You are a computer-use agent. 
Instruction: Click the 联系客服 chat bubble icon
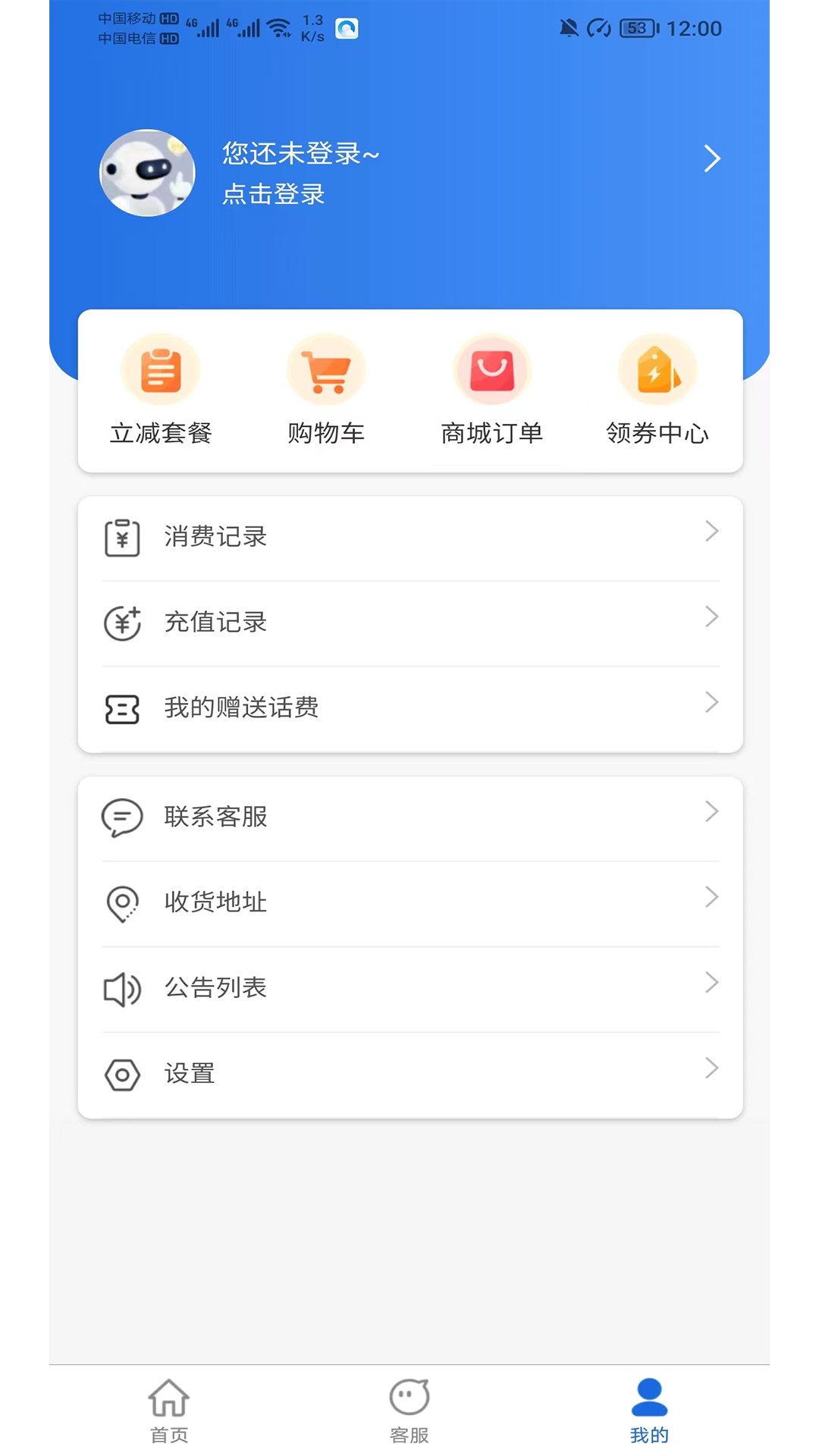pyautogui.click(x=122, y=817)
